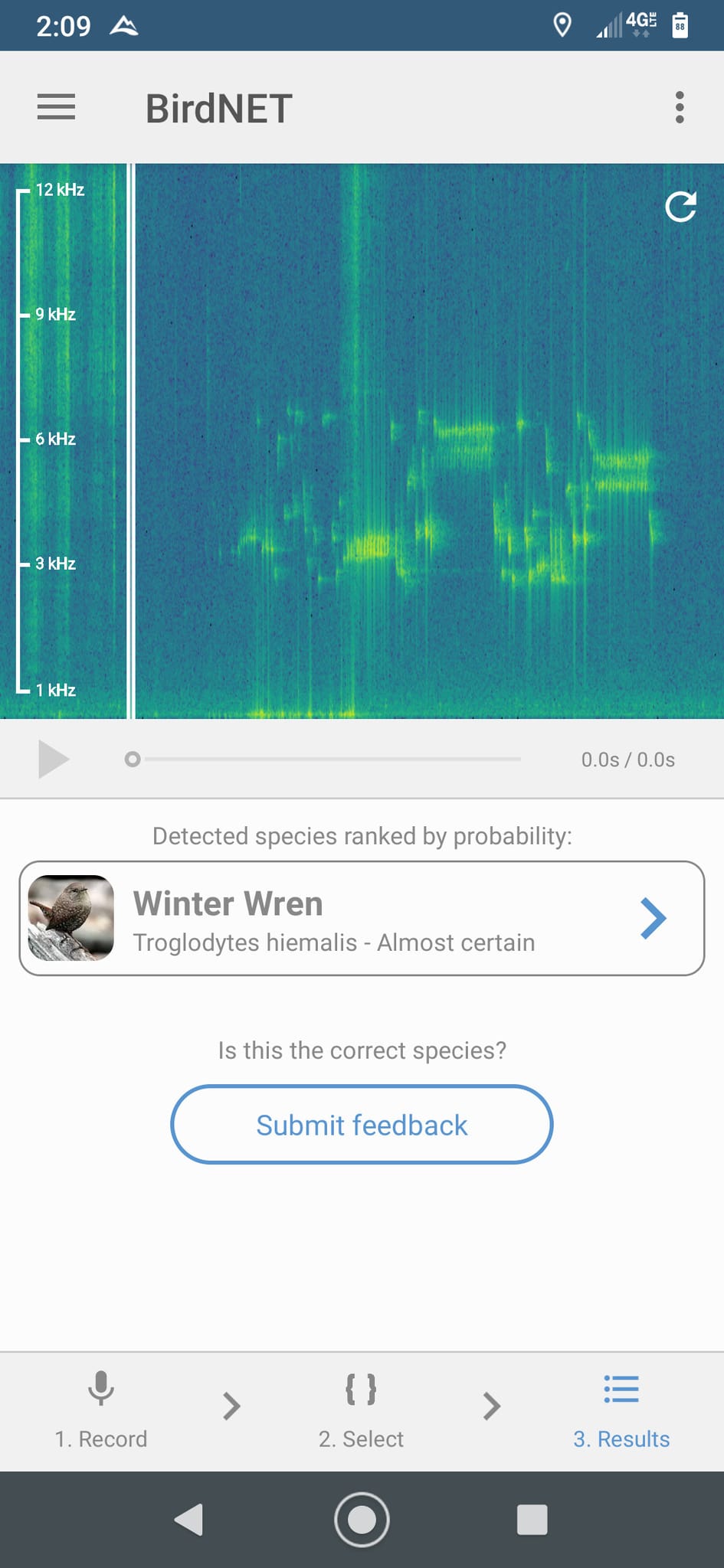Tap the system home button
Screen dimensions: 724x1568
[362, 1520]
